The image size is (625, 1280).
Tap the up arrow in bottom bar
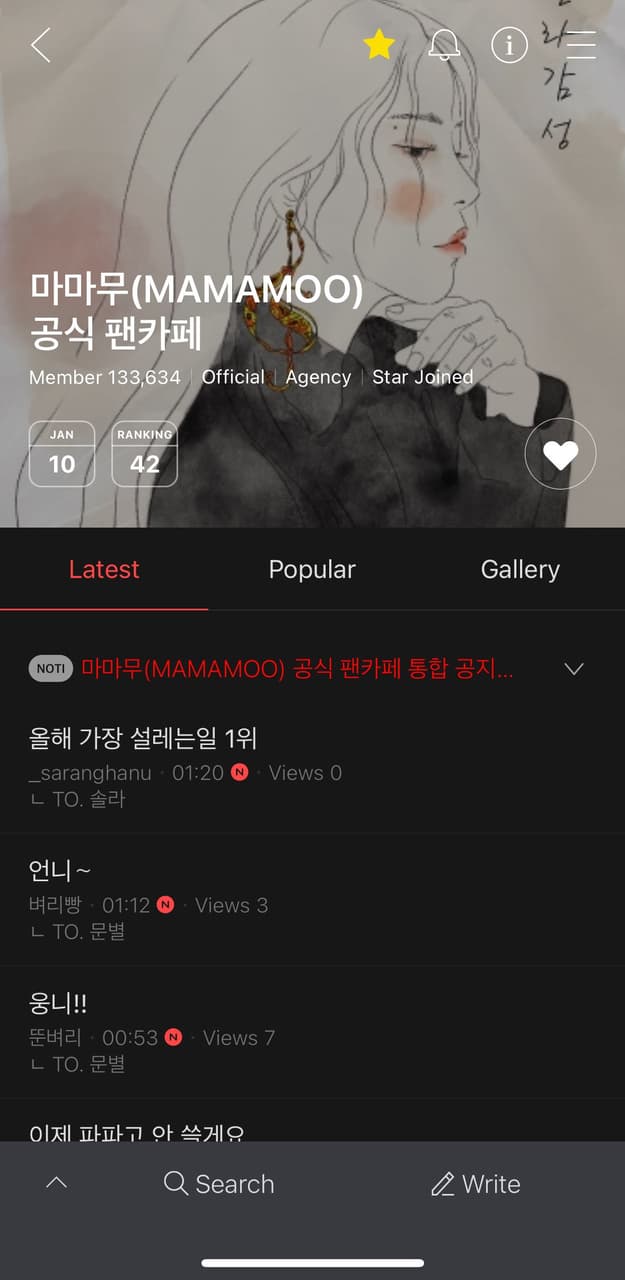tap(57, 1183)
